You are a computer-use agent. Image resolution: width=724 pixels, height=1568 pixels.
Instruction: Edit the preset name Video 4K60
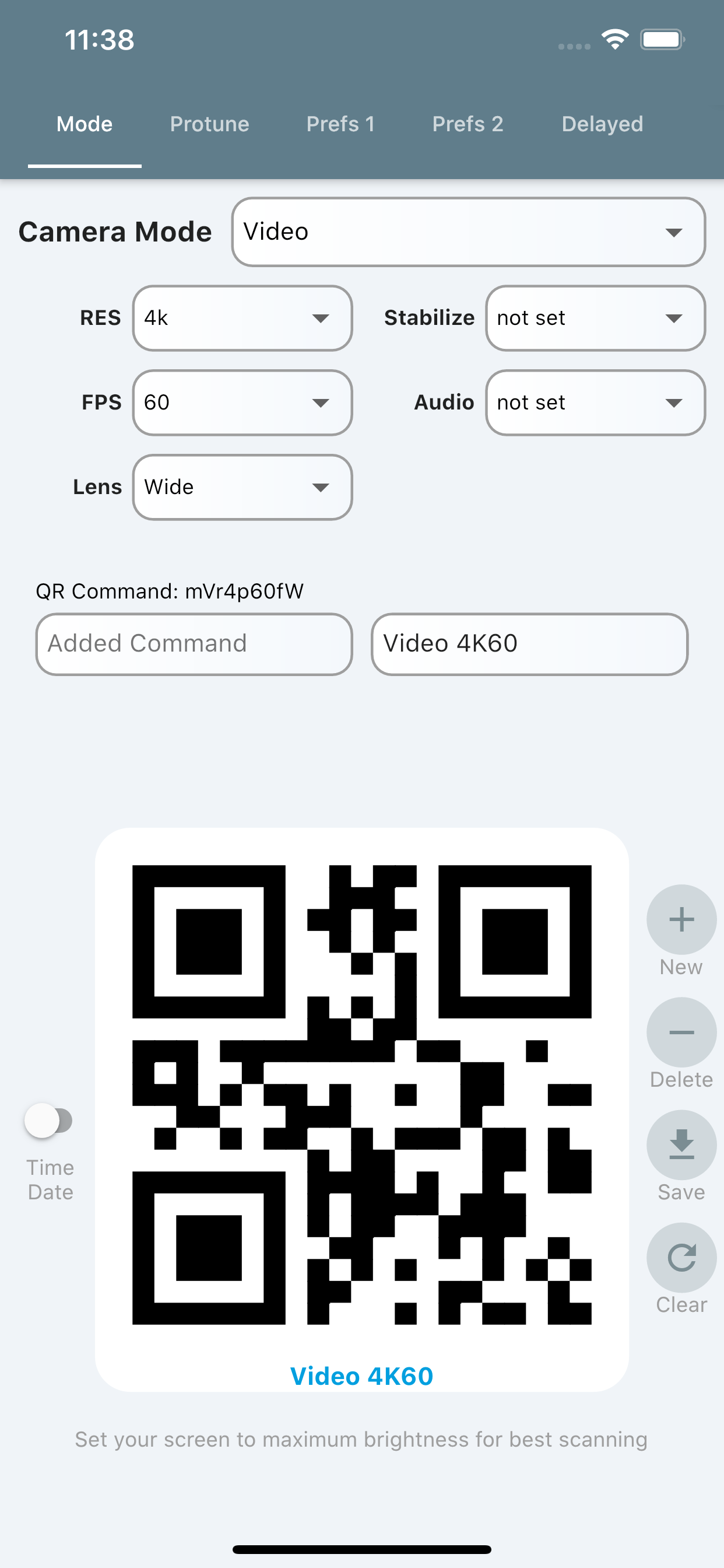point(528,644)
